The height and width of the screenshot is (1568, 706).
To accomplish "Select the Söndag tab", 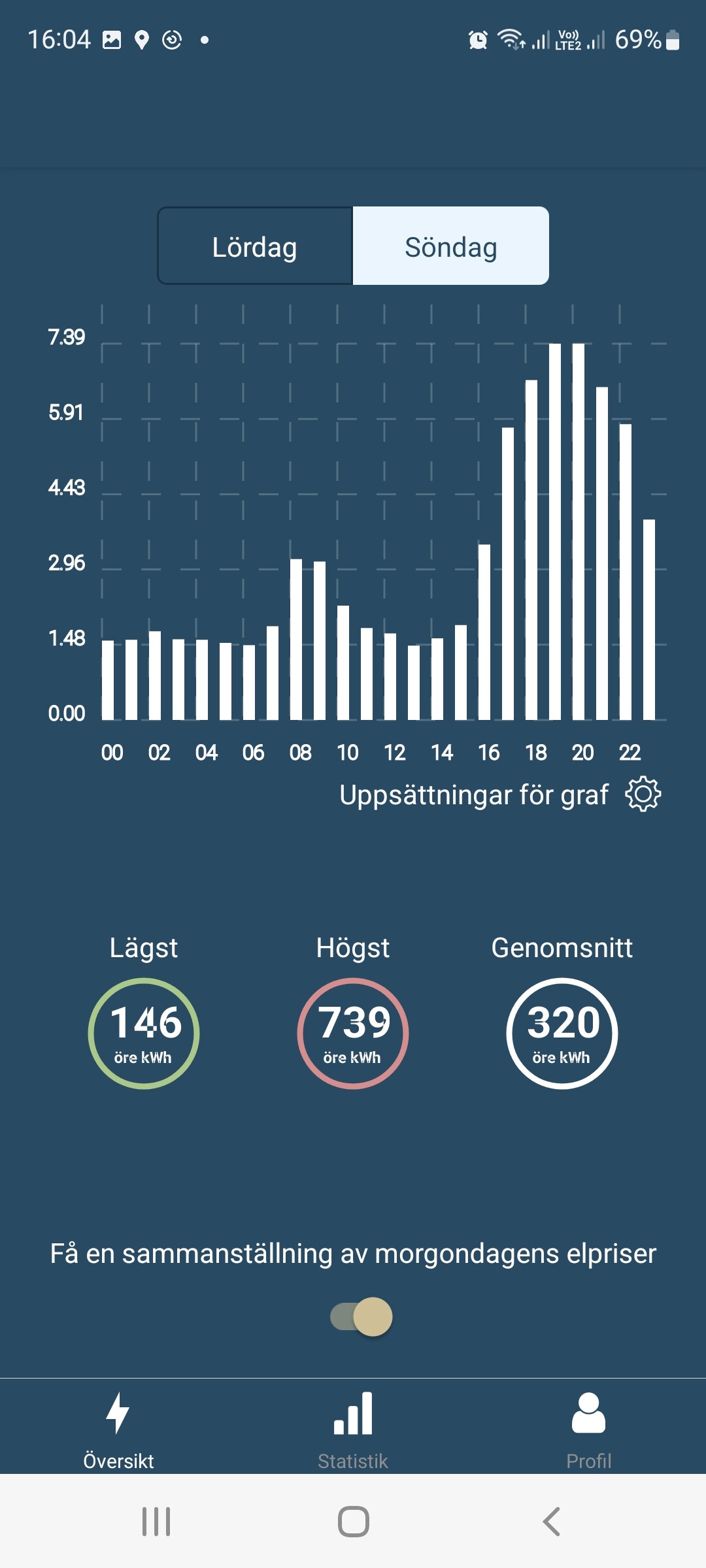I will pyautogui.click(x=450, y=246).
